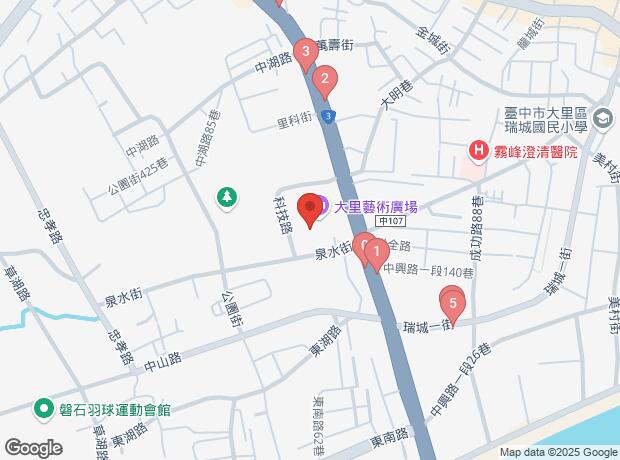Image resolution: width=620 pixels, height=460 pixels.
Task: Open the map marker numbered 3
Action: point(304,51)
